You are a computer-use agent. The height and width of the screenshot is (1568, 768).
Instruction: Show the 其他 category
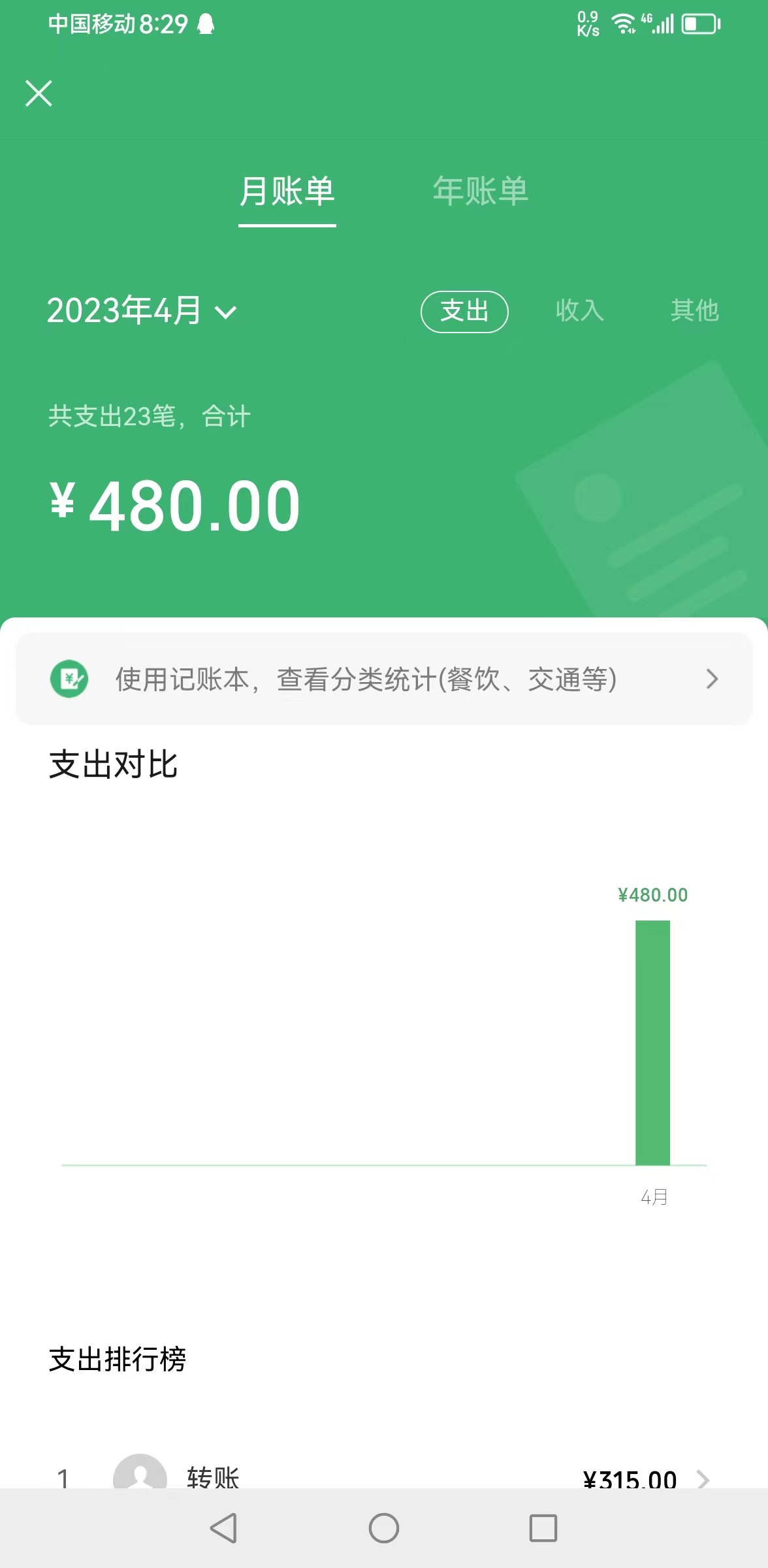point(694,310)
